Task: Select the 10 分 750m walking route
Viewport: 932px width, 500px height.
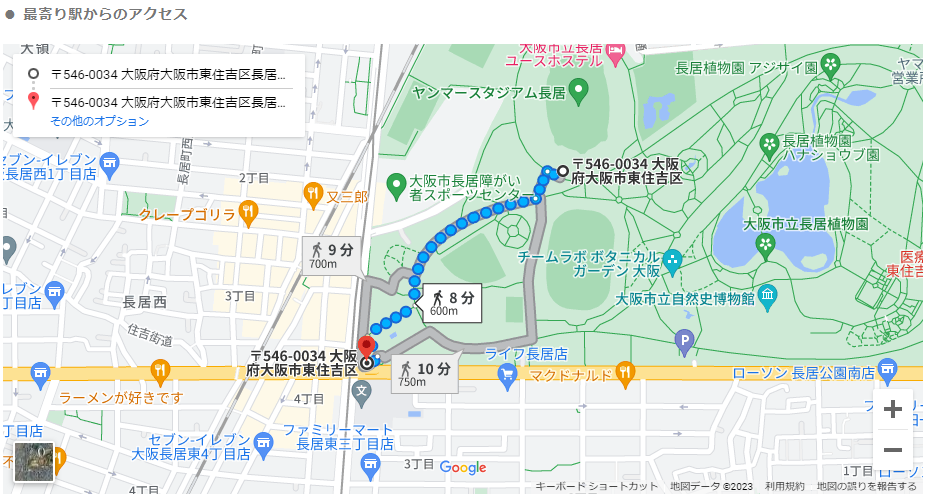Action: point(423,375)
